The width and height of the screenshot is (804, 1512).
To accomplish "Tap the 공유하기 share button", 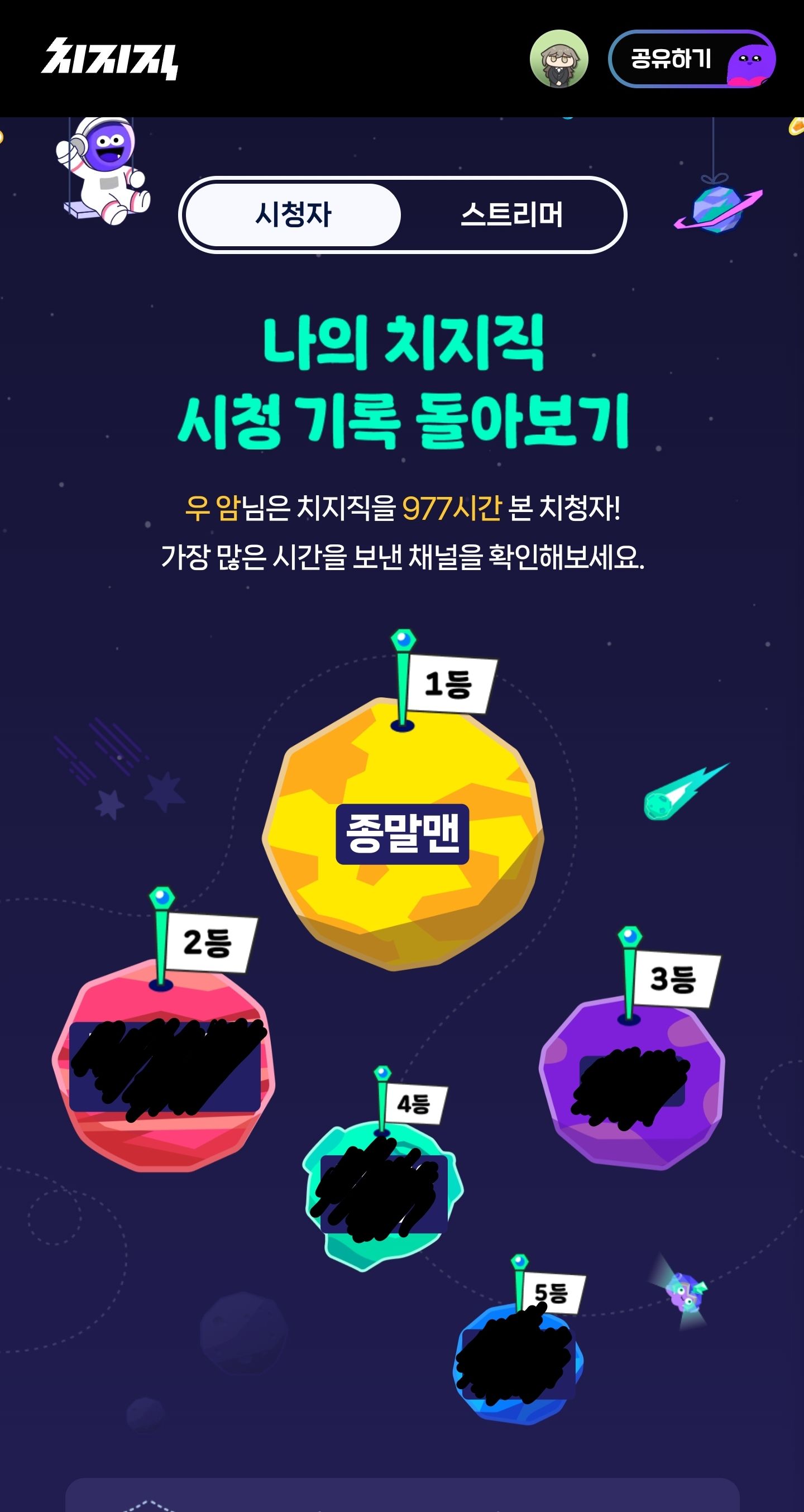I will point(691,59).
